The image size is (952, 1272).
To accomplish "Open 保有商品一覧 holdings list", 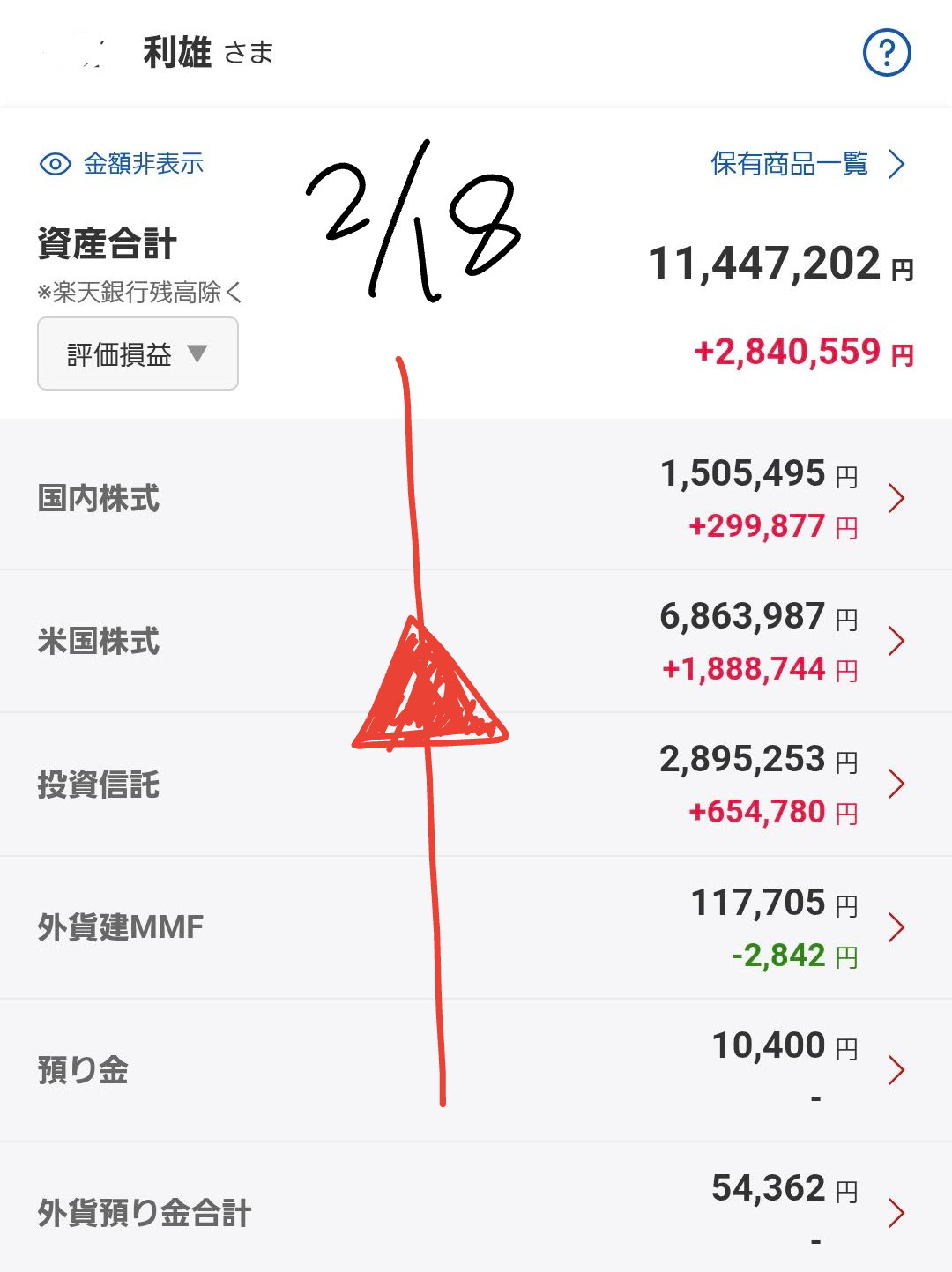I will click(x=807, y=164).
